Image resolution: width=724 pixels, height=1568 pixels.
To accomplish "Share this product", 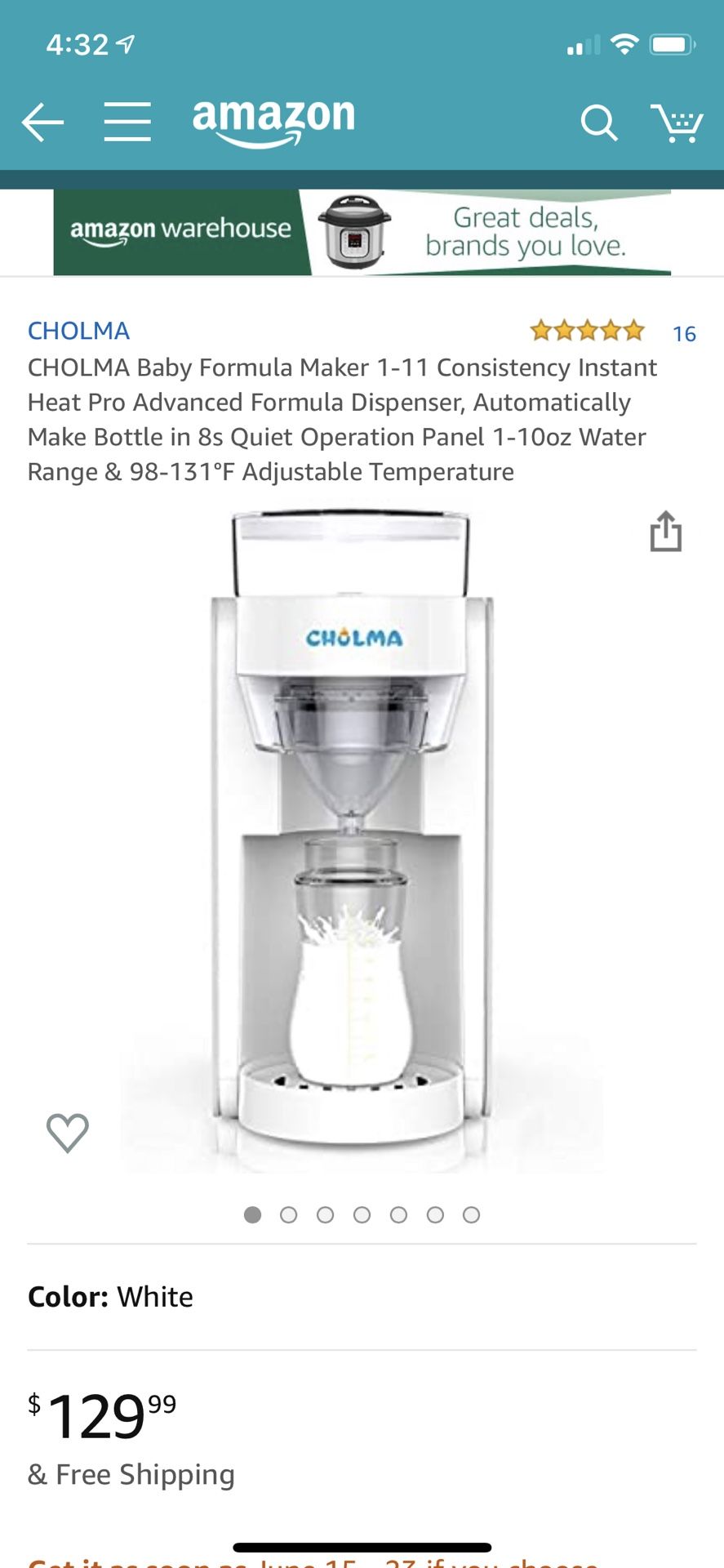I will [x=665, y=532].
